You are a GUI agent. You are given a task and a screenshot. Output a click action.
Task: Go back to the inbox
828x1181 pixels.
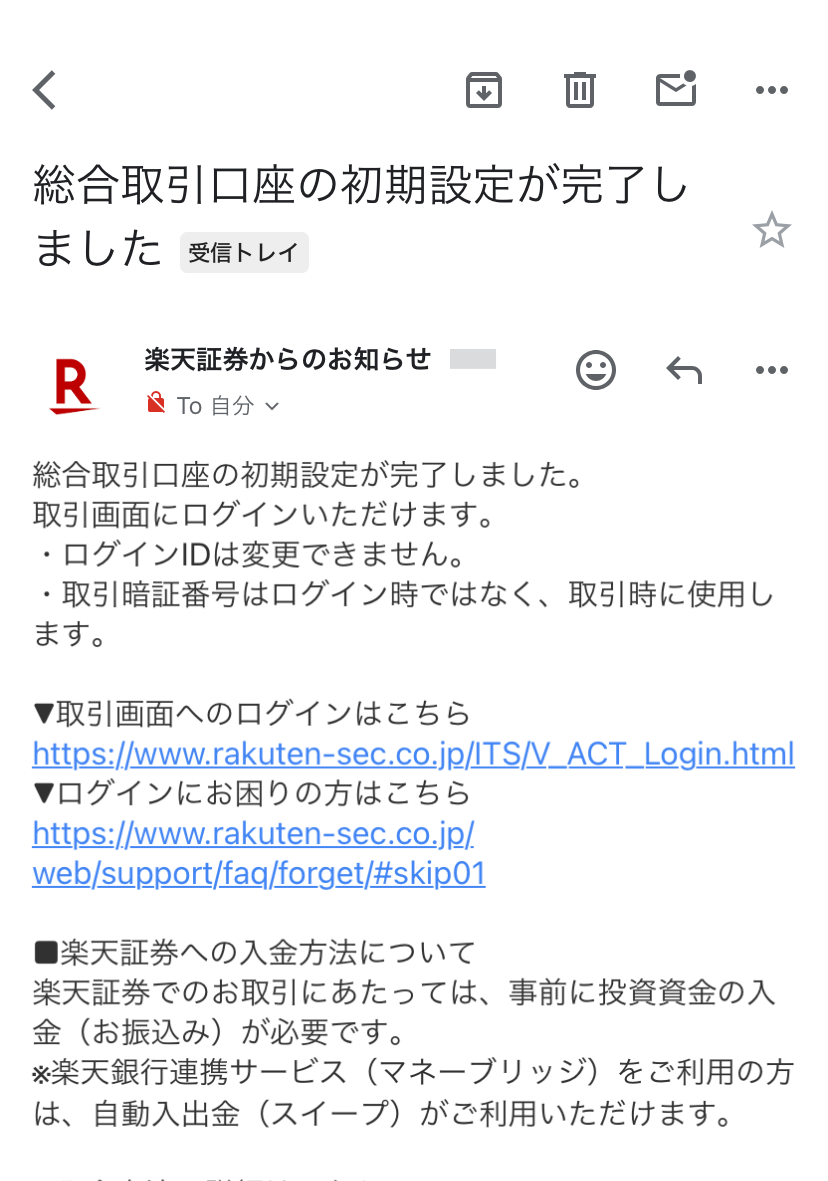tap(45, 90)
